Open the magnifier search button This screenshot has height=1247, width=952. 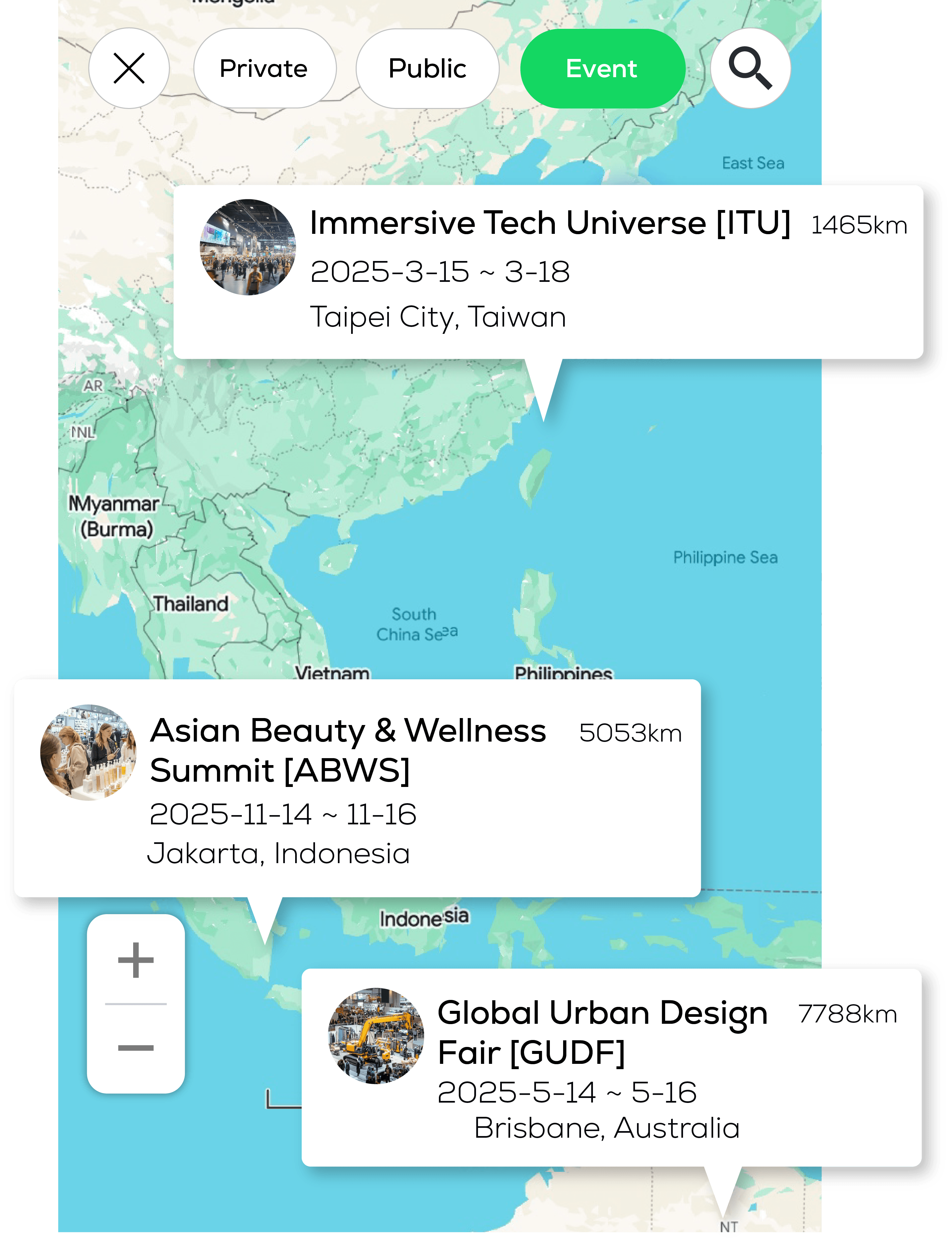(750, 69)
